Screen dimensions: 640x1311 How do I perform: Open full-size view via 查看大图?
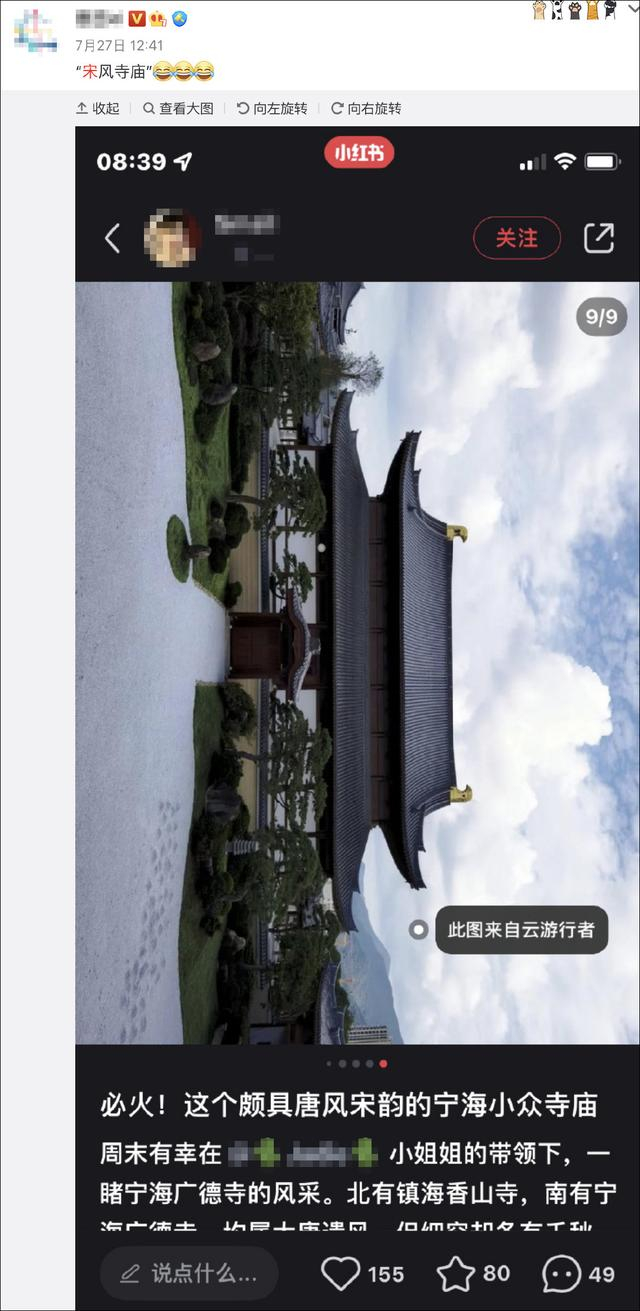(178, 108)
